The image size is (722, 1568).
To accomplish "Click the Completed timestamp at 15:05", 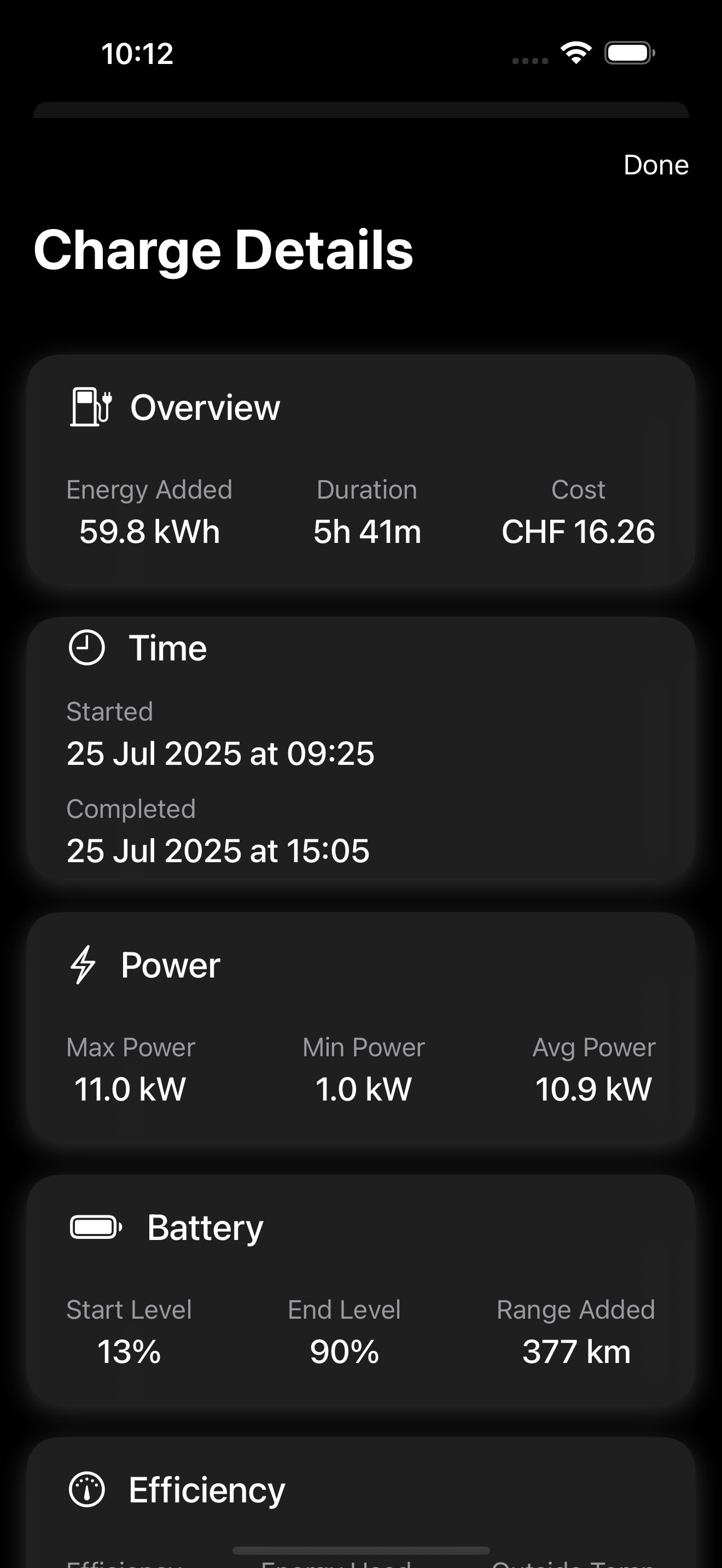I will (218, 850).
